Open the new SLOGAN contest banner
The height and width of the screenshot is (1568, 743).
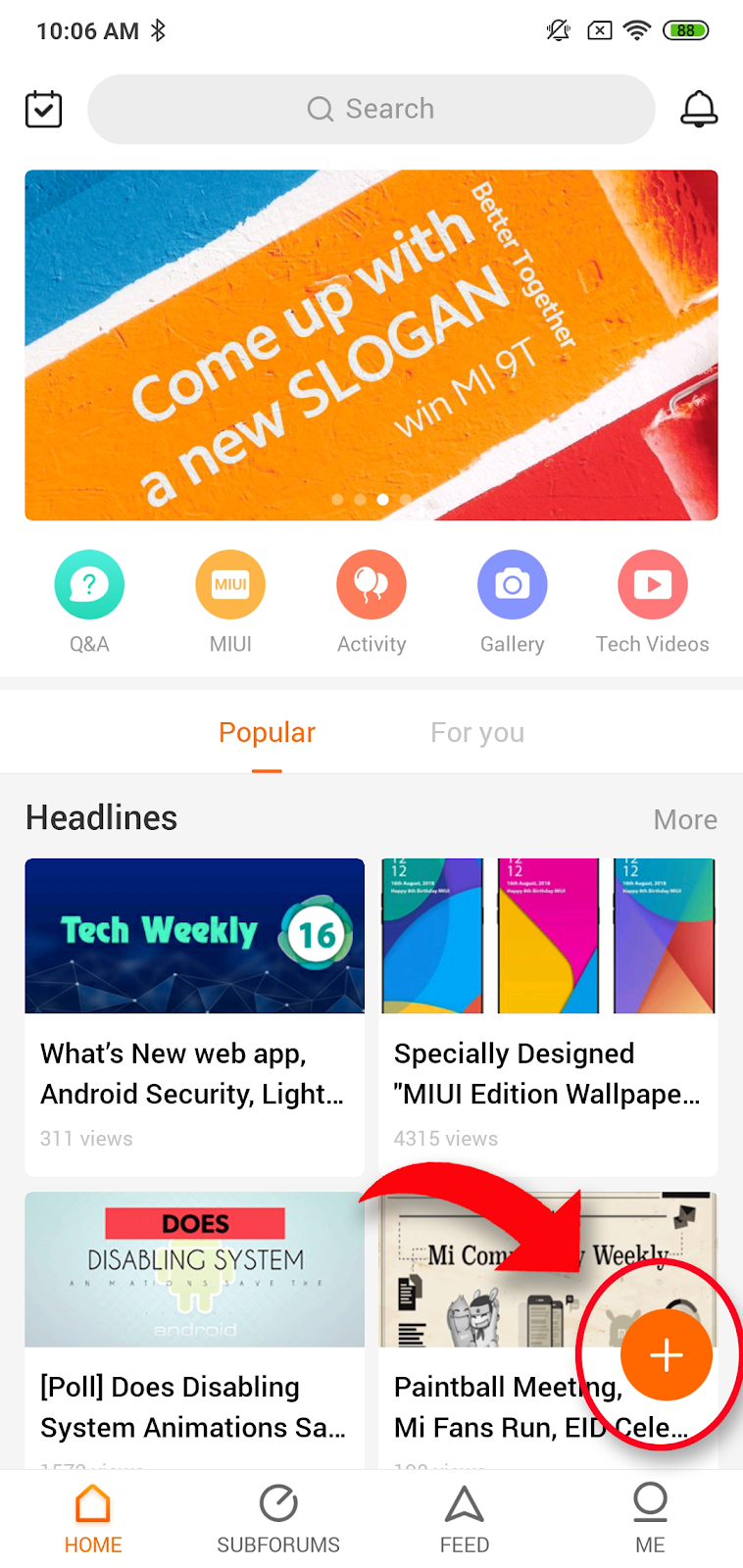[x=371, y=344]
